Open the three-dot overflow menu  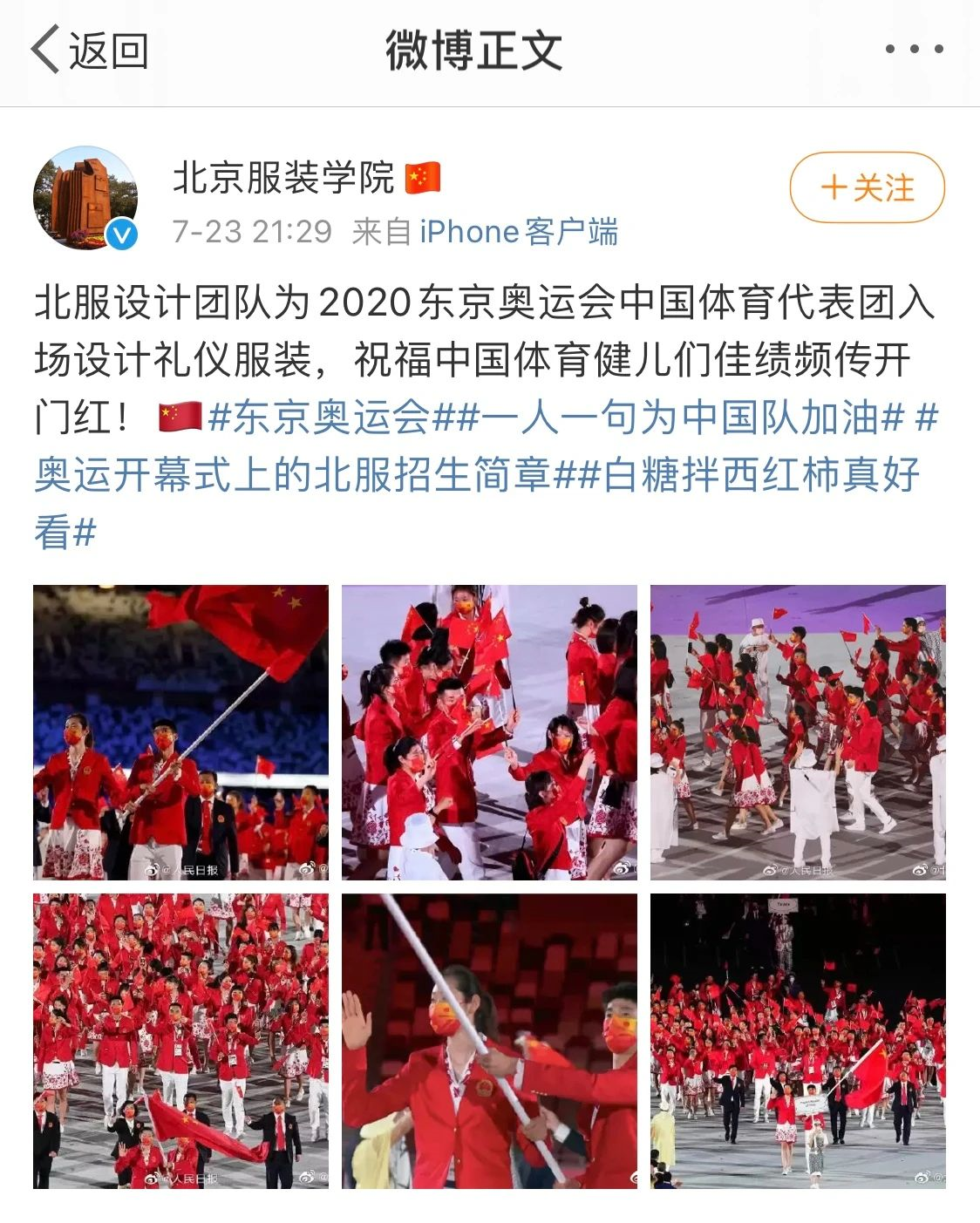click(x=914, y=50)
